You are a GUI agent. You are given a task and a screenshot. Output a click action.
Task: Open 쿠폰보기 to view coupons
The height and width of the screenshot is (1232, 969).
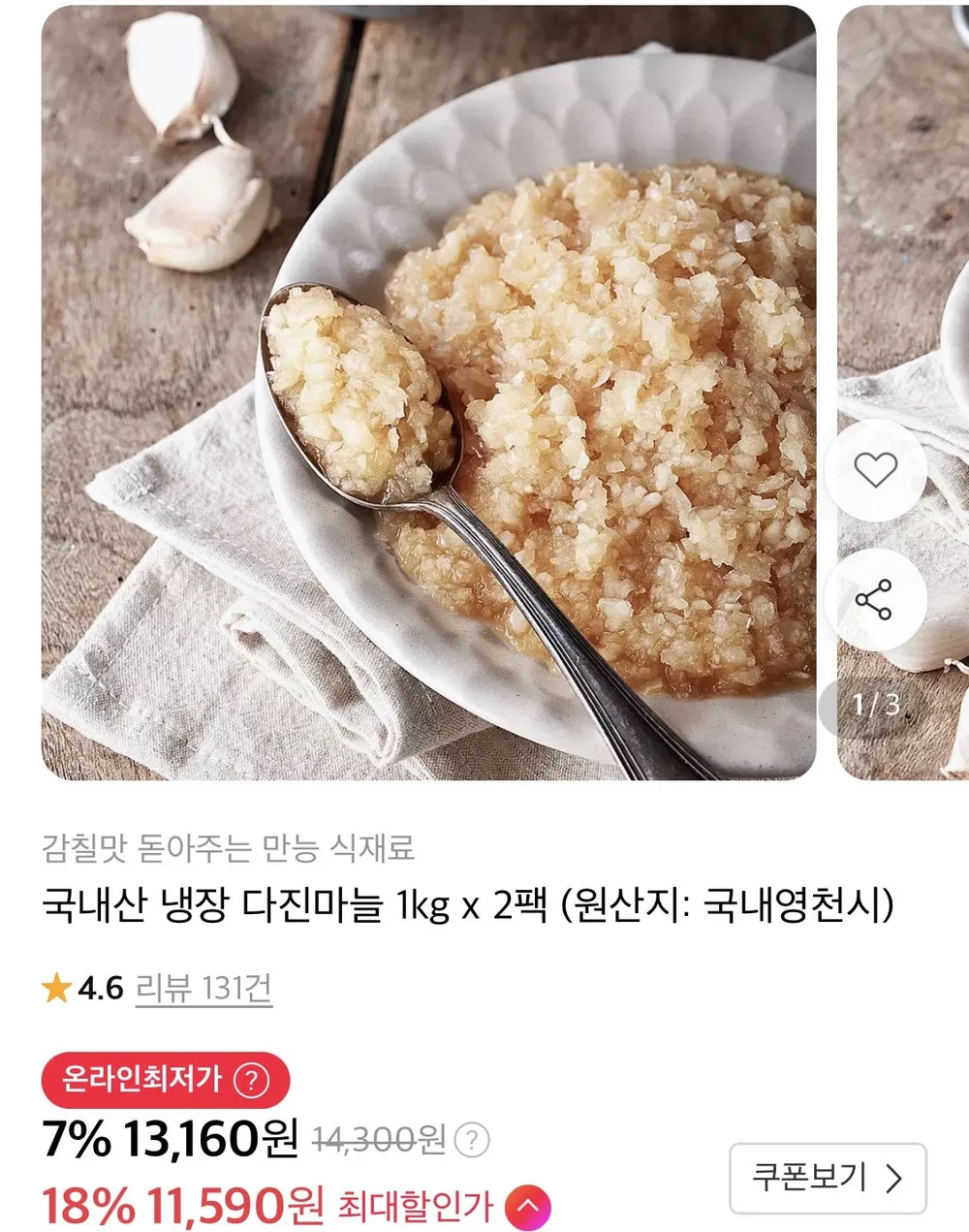click(x=828, y=1178)
